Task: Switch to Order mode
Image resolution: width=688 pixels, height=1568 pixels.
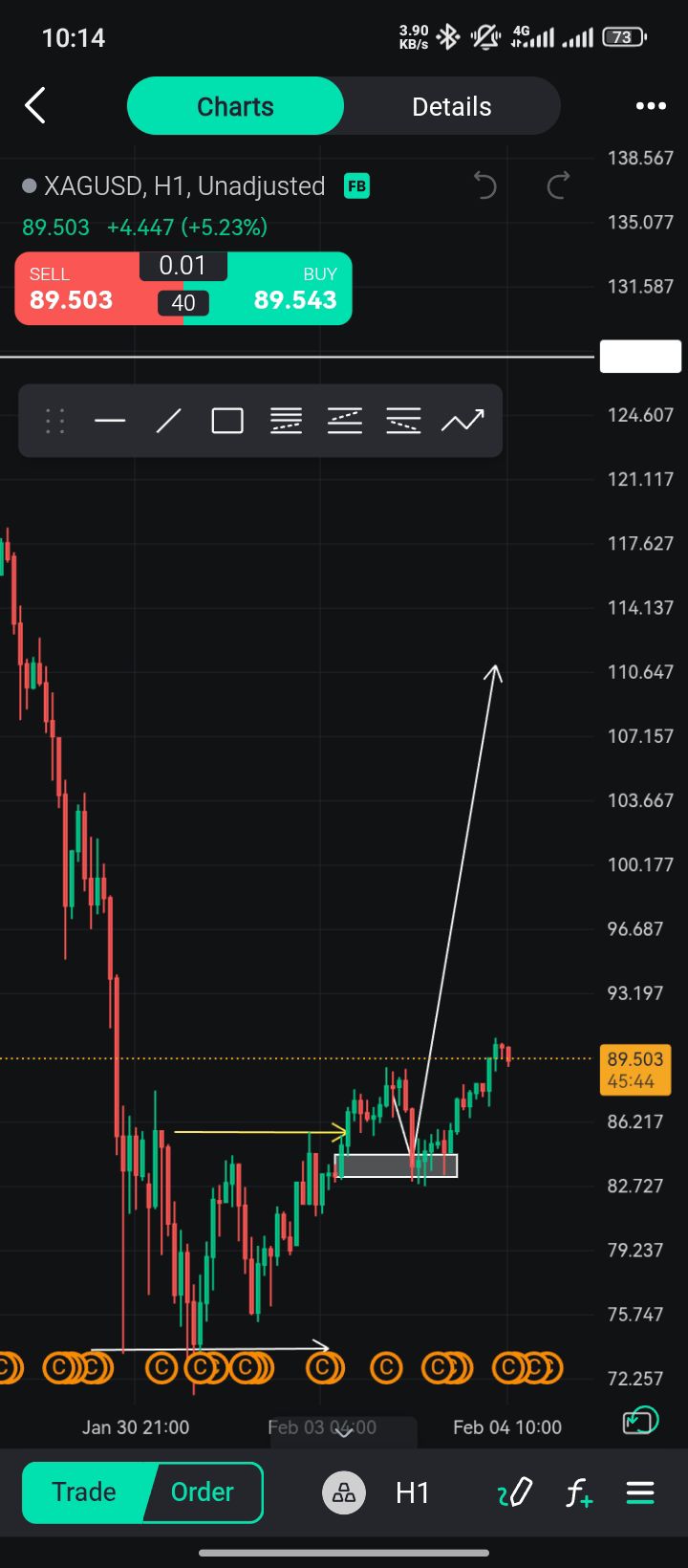Action: [202, 1492]
